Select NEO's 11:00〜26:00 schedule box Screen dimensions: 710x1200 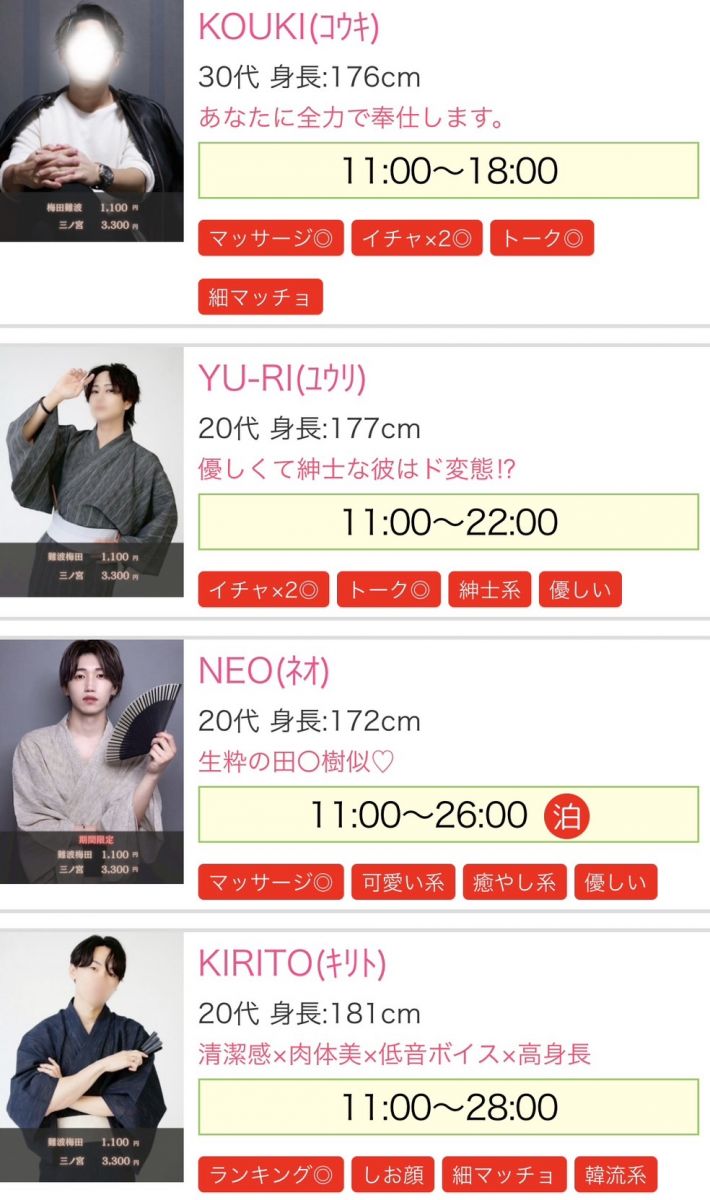coord(448,815)
